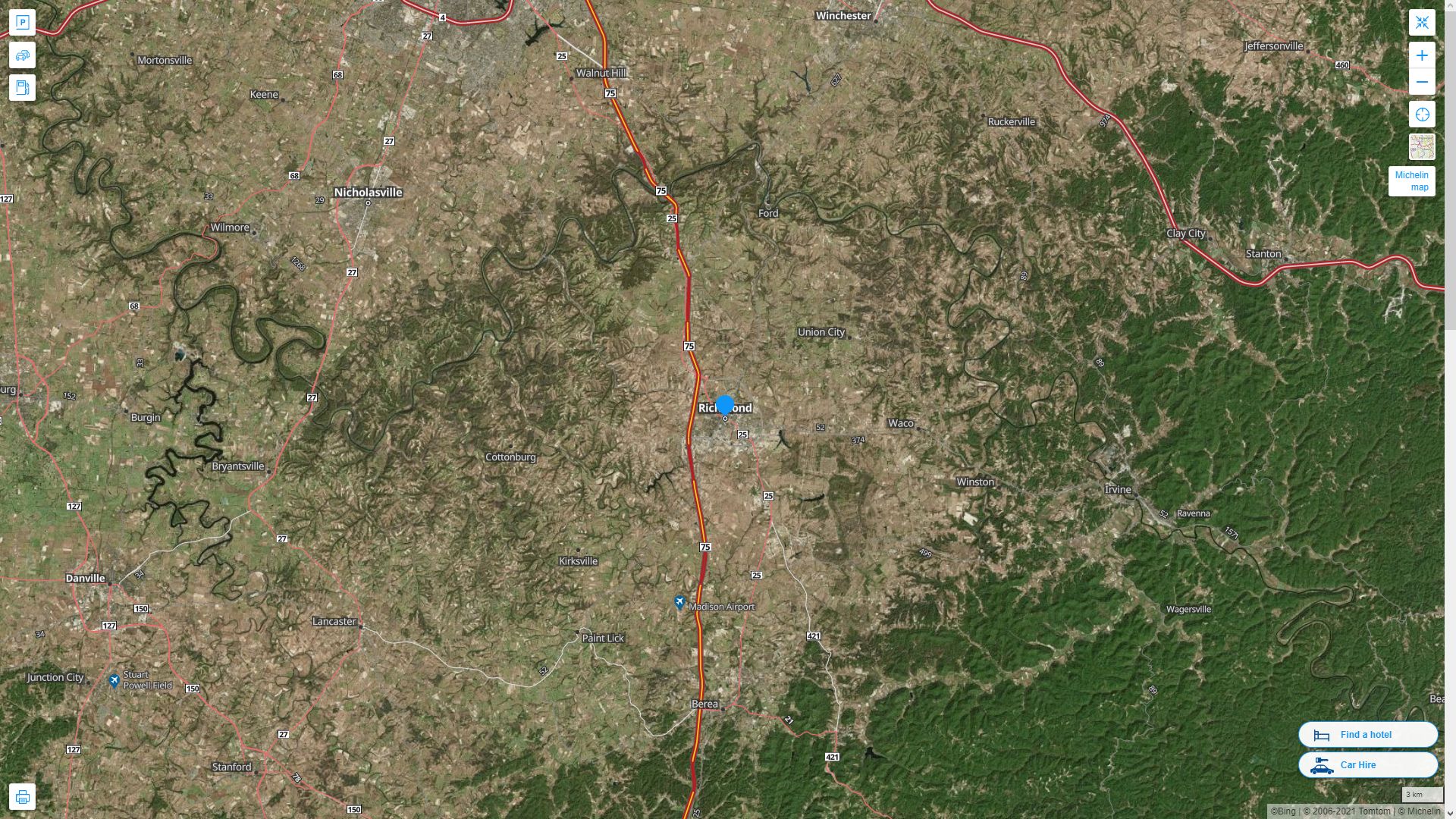
Task: Zoom in with the plus button
Action: (1422, 55)
